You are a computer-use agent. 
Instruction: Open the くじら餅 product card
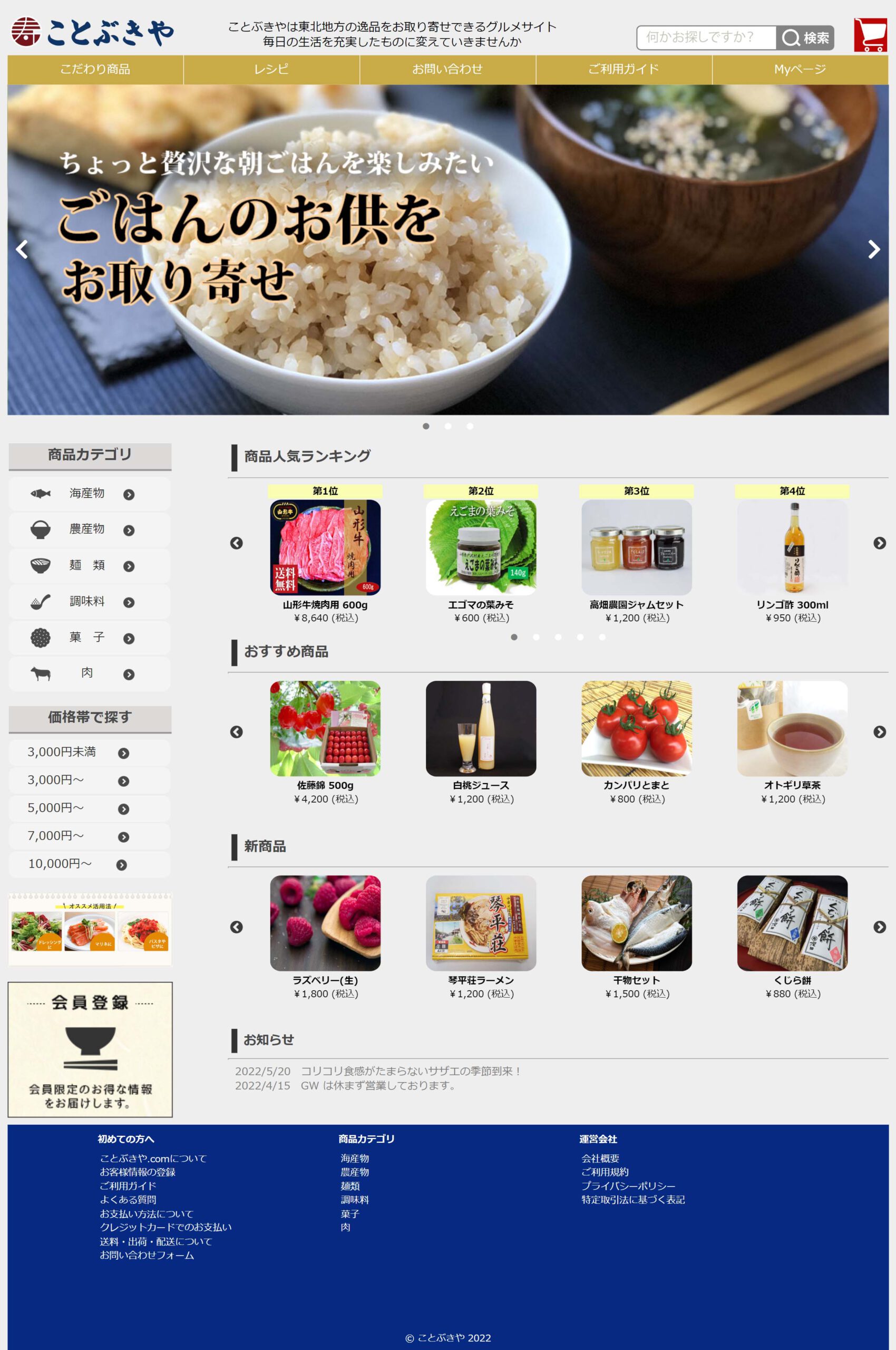point(792,923)
